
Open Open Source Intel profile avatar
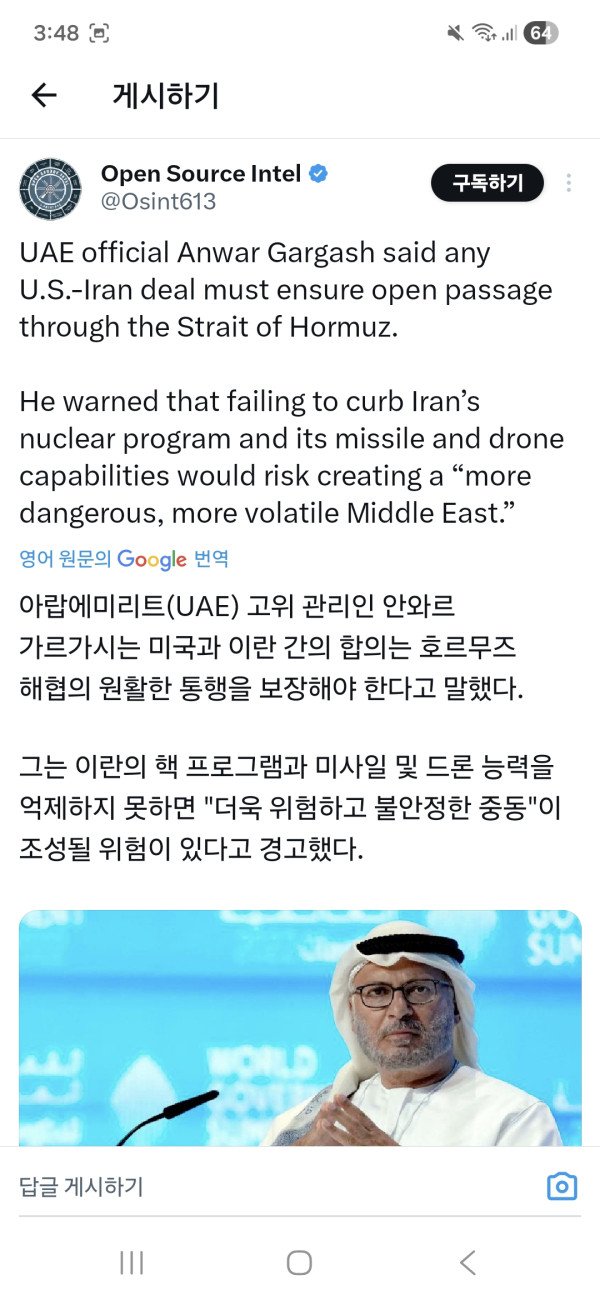point(51,188)
